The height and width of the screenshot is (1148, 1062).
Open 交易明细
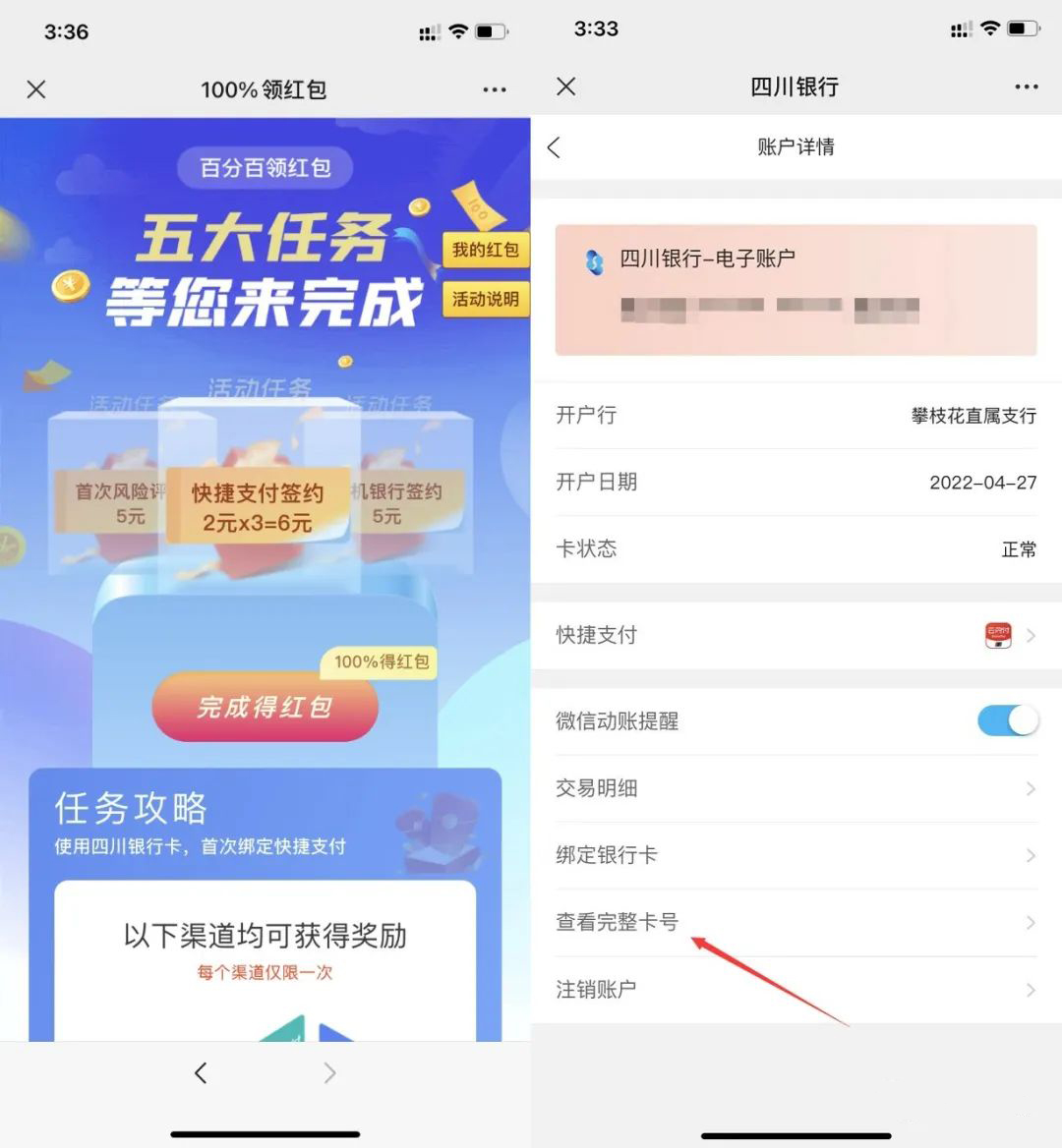(795, 788)
